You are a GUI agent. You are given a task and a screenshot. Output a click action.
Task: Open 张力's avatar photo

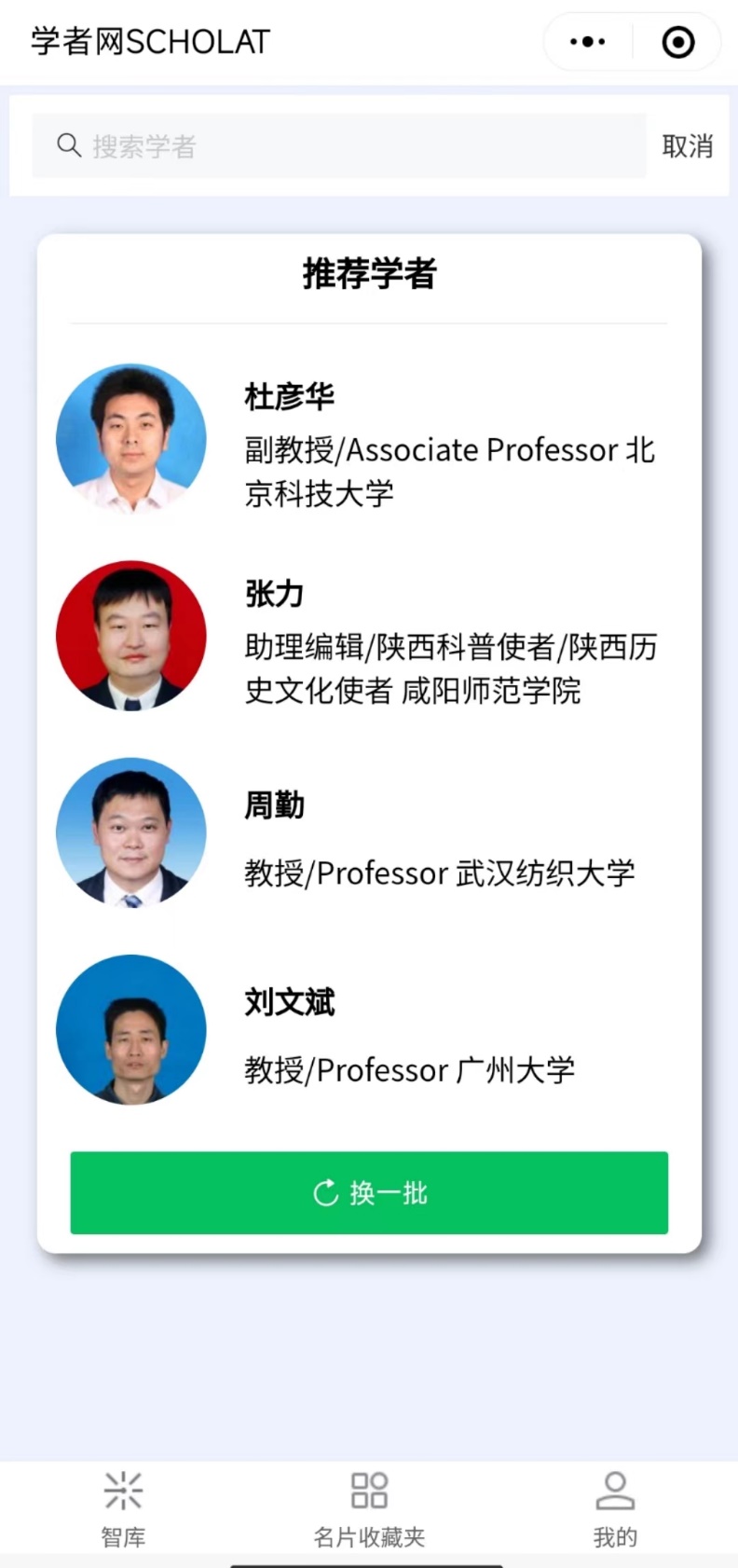pyautogui.click(x=131, y=637)
